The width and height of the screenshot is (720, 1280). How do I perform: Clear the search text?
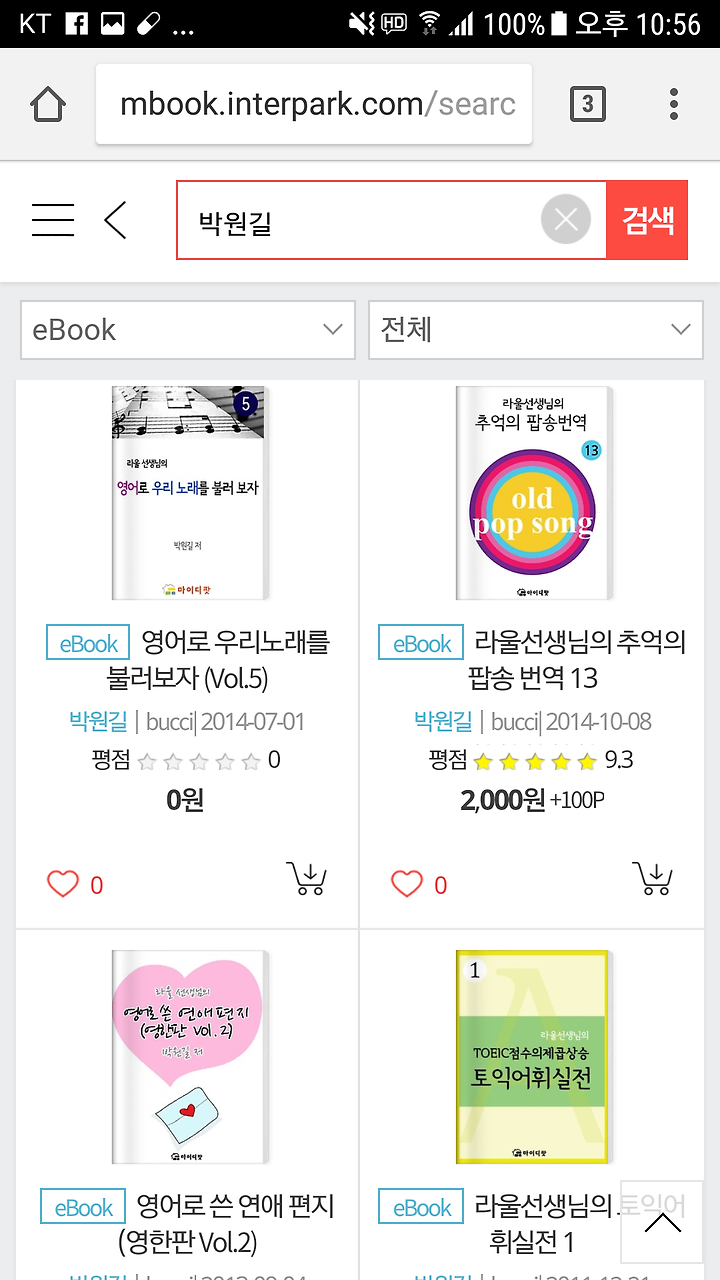coord(566,220)
